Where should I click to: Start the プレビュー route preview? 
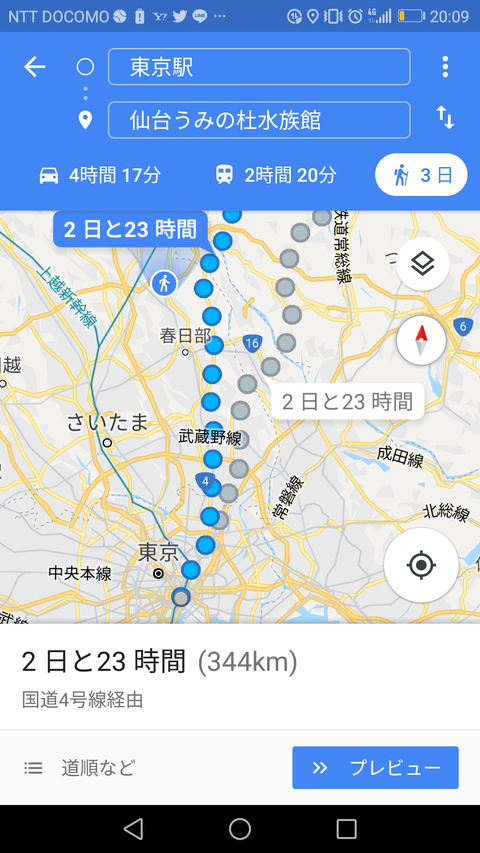click(376, 768)
